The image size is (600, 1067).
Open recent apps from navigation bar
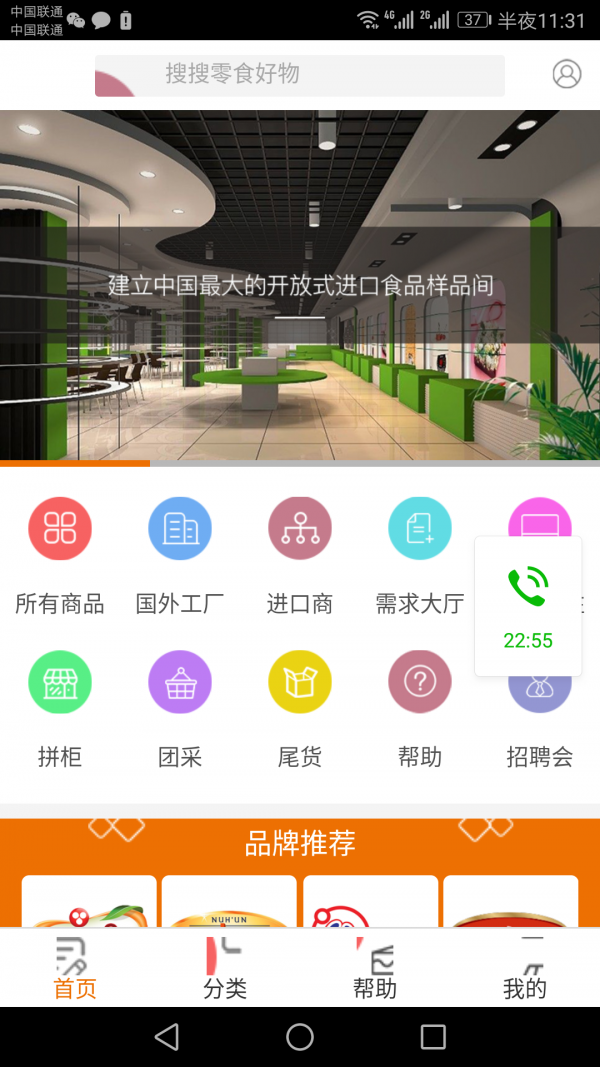click(433, 1037)
